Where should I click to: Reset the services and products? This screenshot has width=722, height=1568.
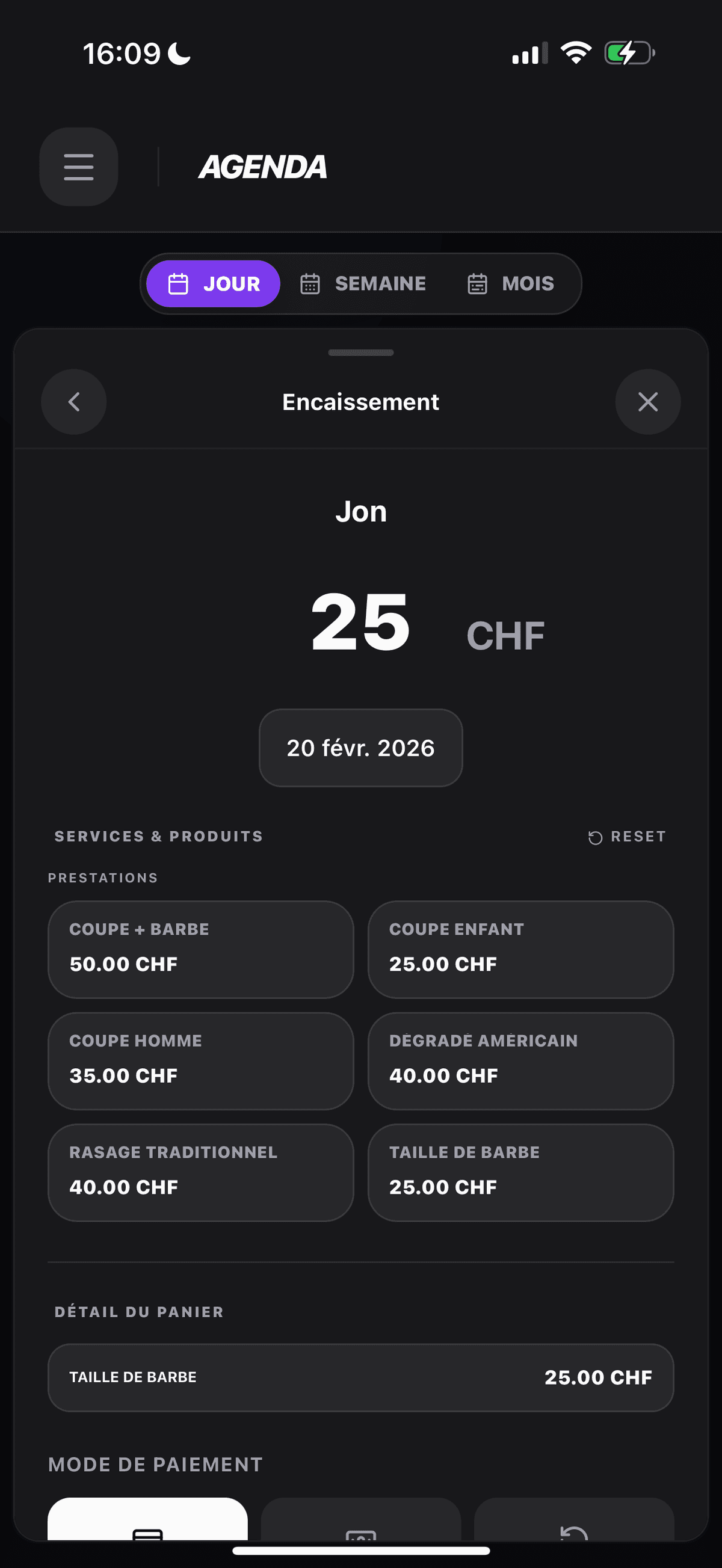[x=627, y=837]
